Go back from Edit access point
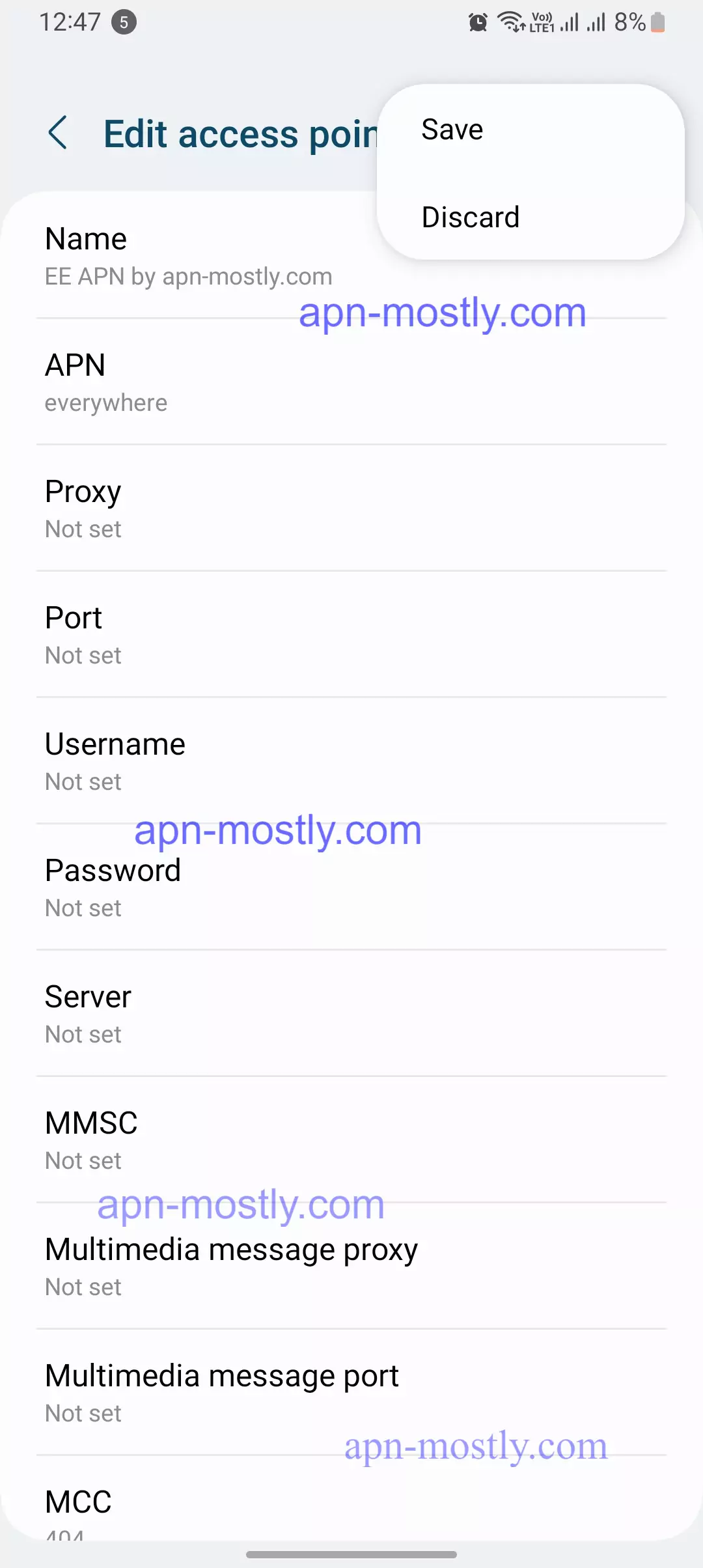 click(x=58, y=133)
